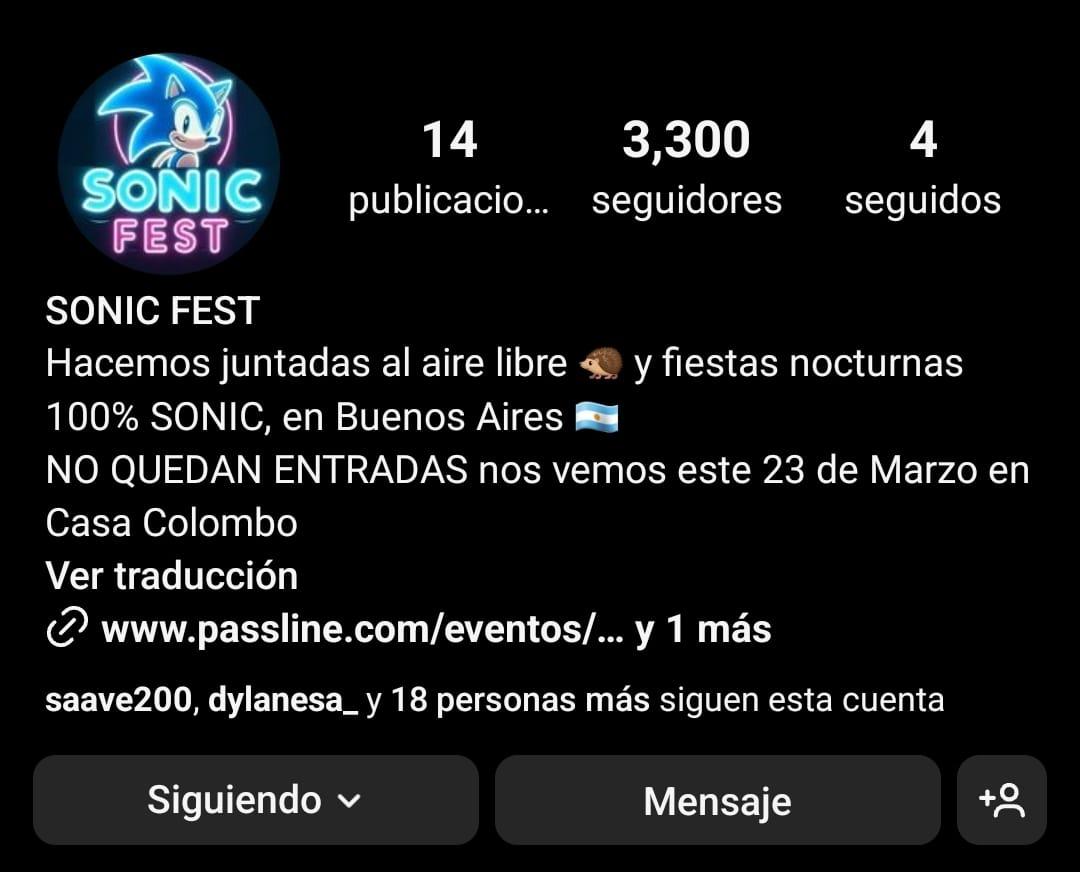Screen dimensions: 1080x872
Task: Open the 3,300 seguidores list
Action: (686, 168)
